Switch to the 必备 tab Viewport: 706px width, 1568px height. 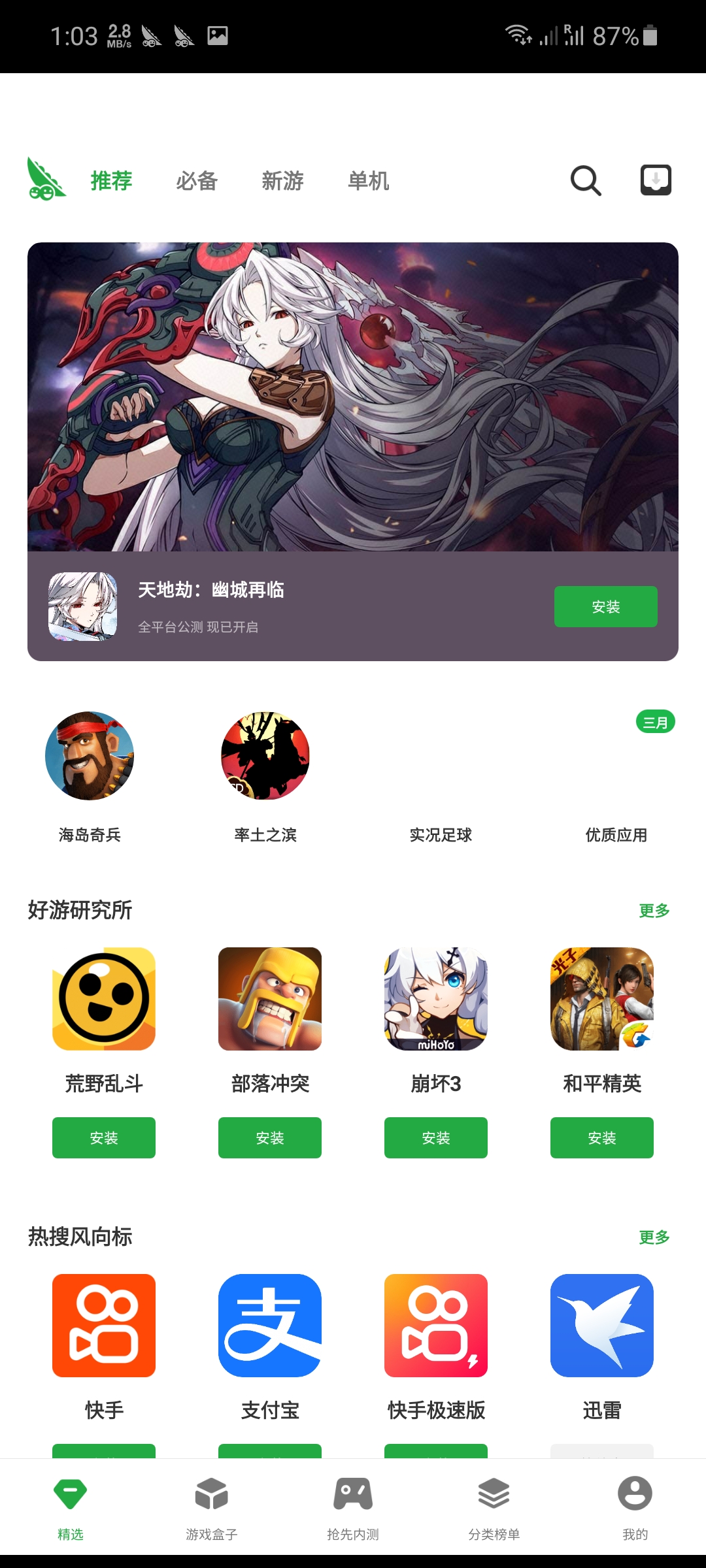(x=196, y=181)
